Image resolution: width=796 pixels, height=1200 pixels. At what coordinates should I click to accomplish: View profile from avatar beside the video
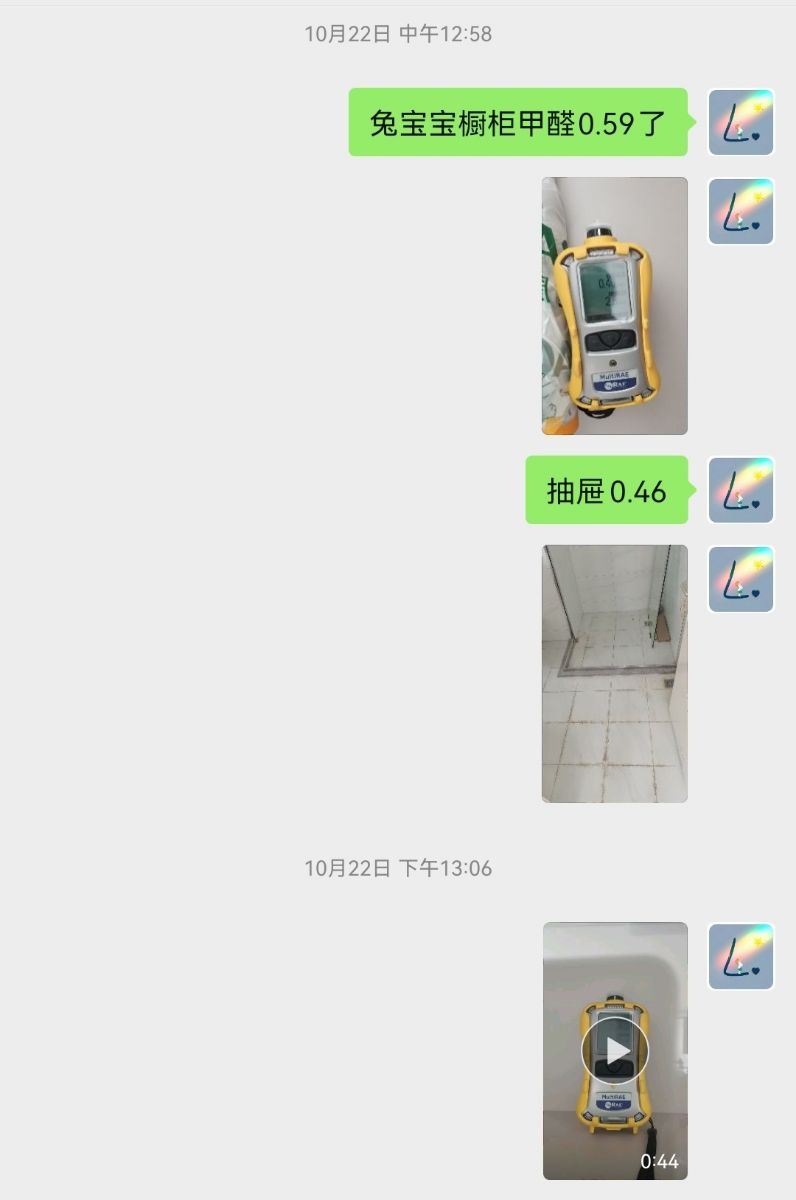(x=741, y=956)
